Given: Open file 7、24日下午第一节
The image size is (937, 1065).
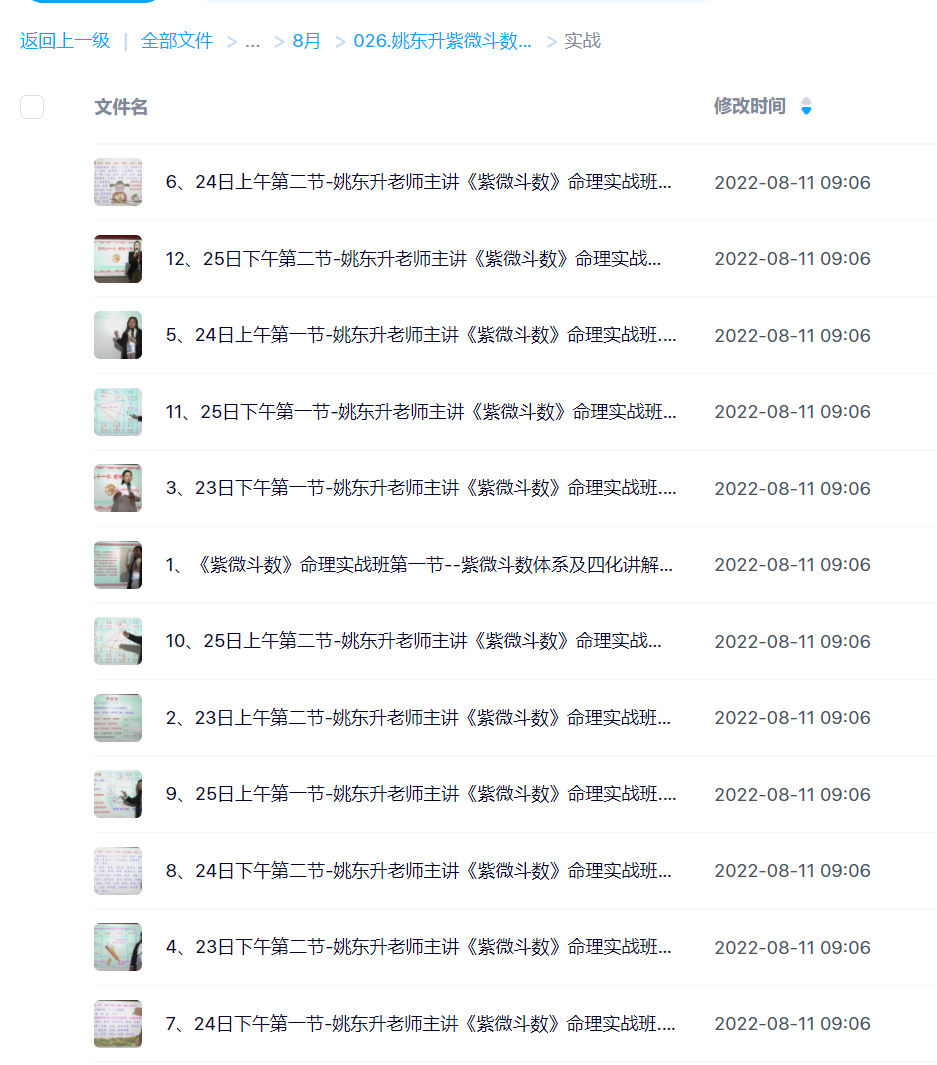Looking at the screenshot, I should point(420,1024).
